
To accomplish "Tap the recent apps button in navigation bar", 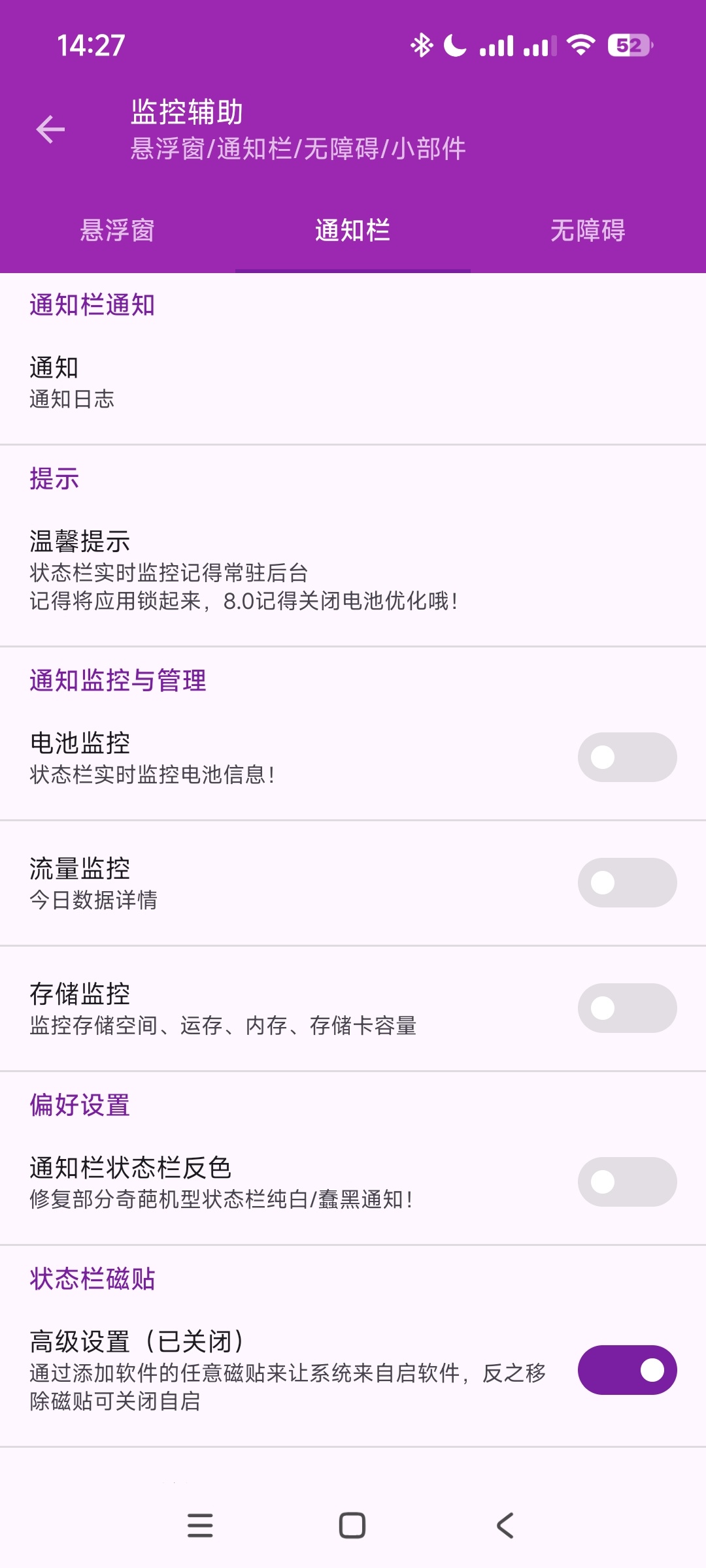I will pos(201,1527).
